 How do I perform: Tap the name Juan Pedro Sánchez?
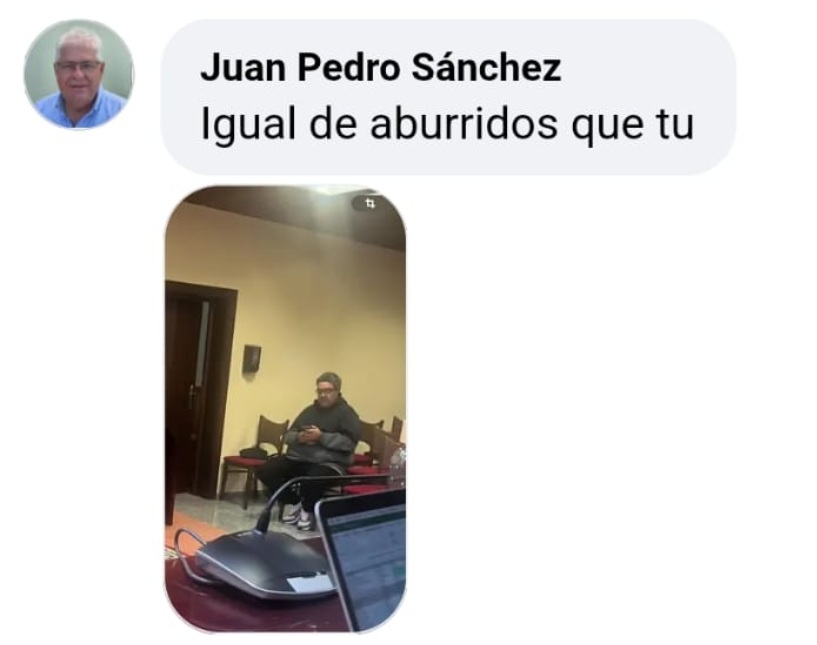point(380,69)
